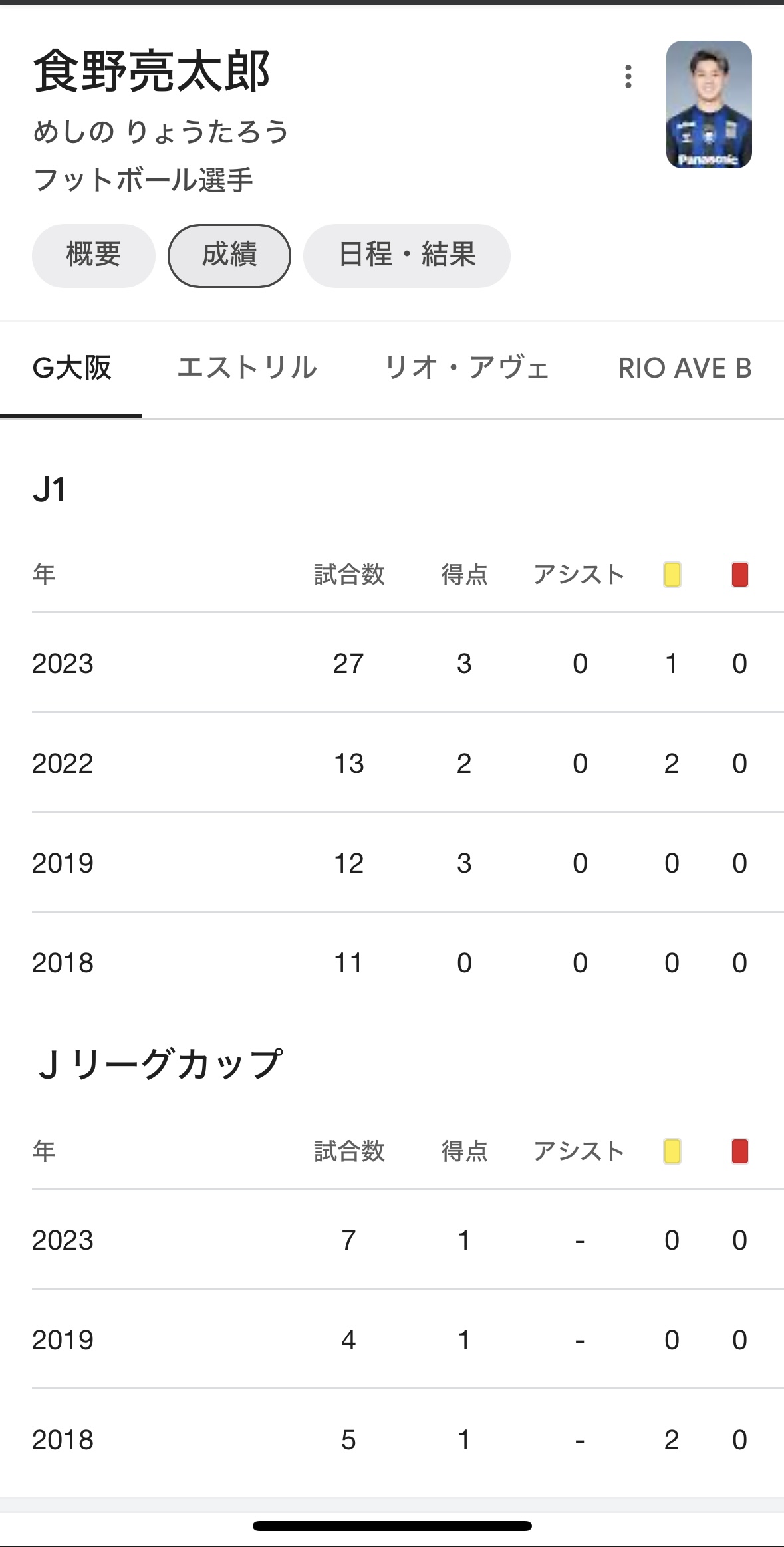Open the player's profile photo
The width and height of the screenshot is (784, 1547).
click(709, 104)
